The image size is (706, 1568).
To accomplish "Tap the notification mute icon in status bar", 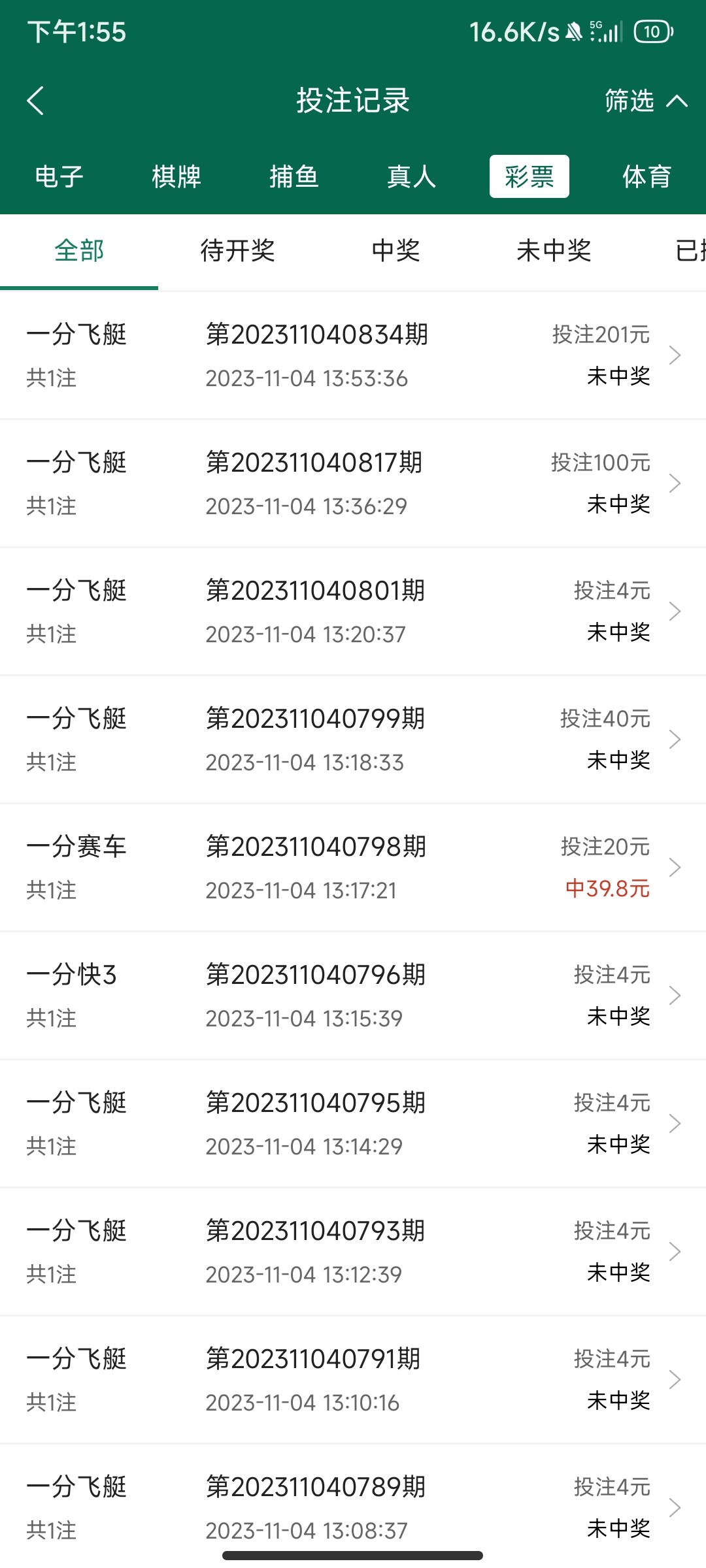I will click(573, 32).
